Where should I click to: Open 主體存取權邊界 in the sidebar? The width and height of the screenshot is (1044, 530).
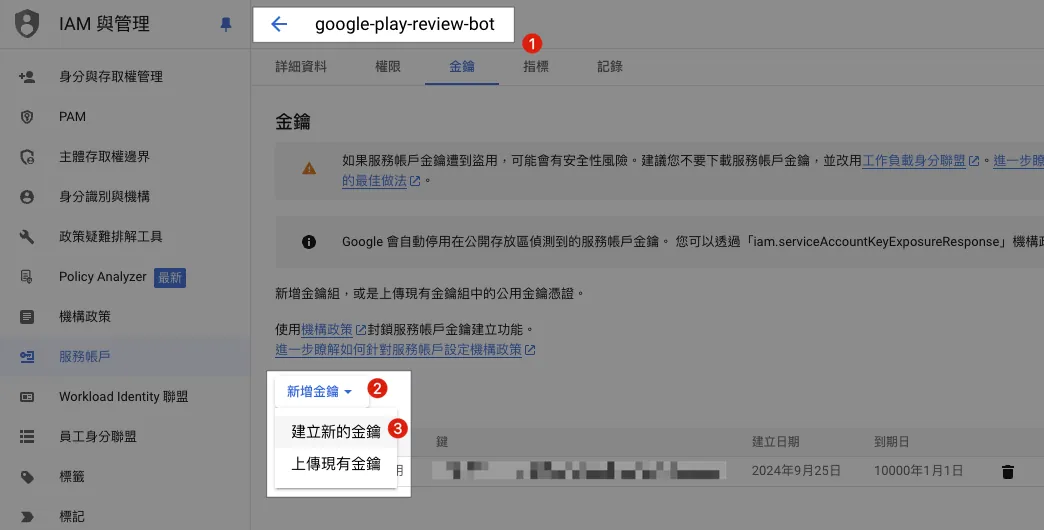pyautogui.click(x=104, y=157)
